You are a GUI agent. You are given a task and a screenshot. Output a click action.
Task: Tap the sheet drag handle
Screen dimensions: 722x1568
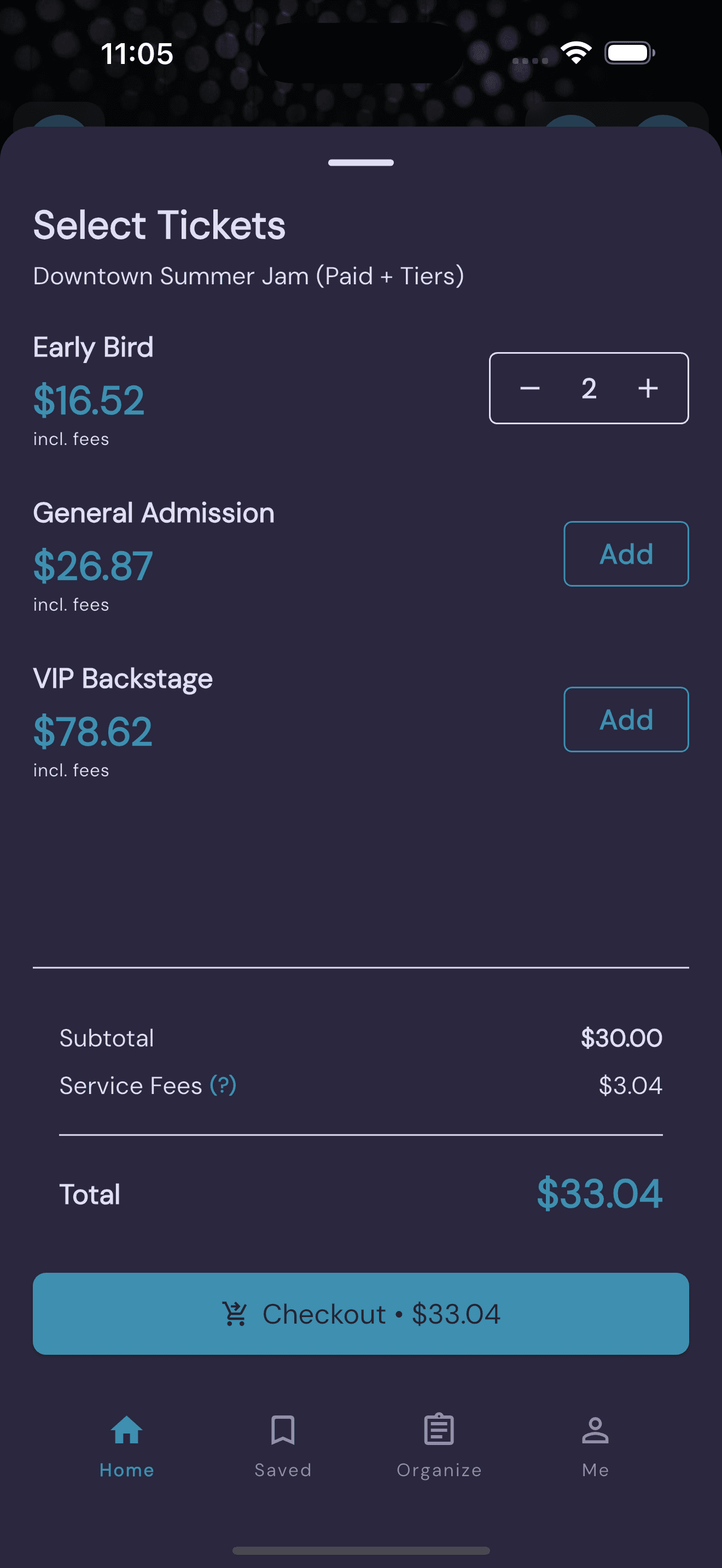click(361, 162)
